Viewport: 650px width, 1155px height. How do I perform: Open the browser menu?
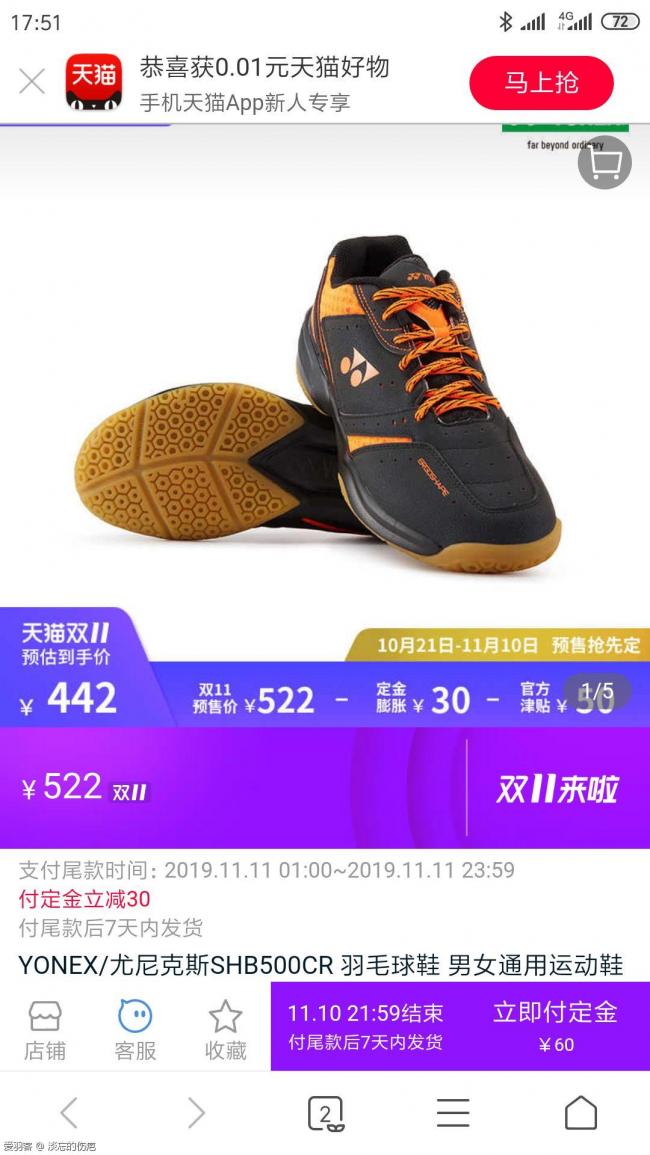click(452, 1112)
